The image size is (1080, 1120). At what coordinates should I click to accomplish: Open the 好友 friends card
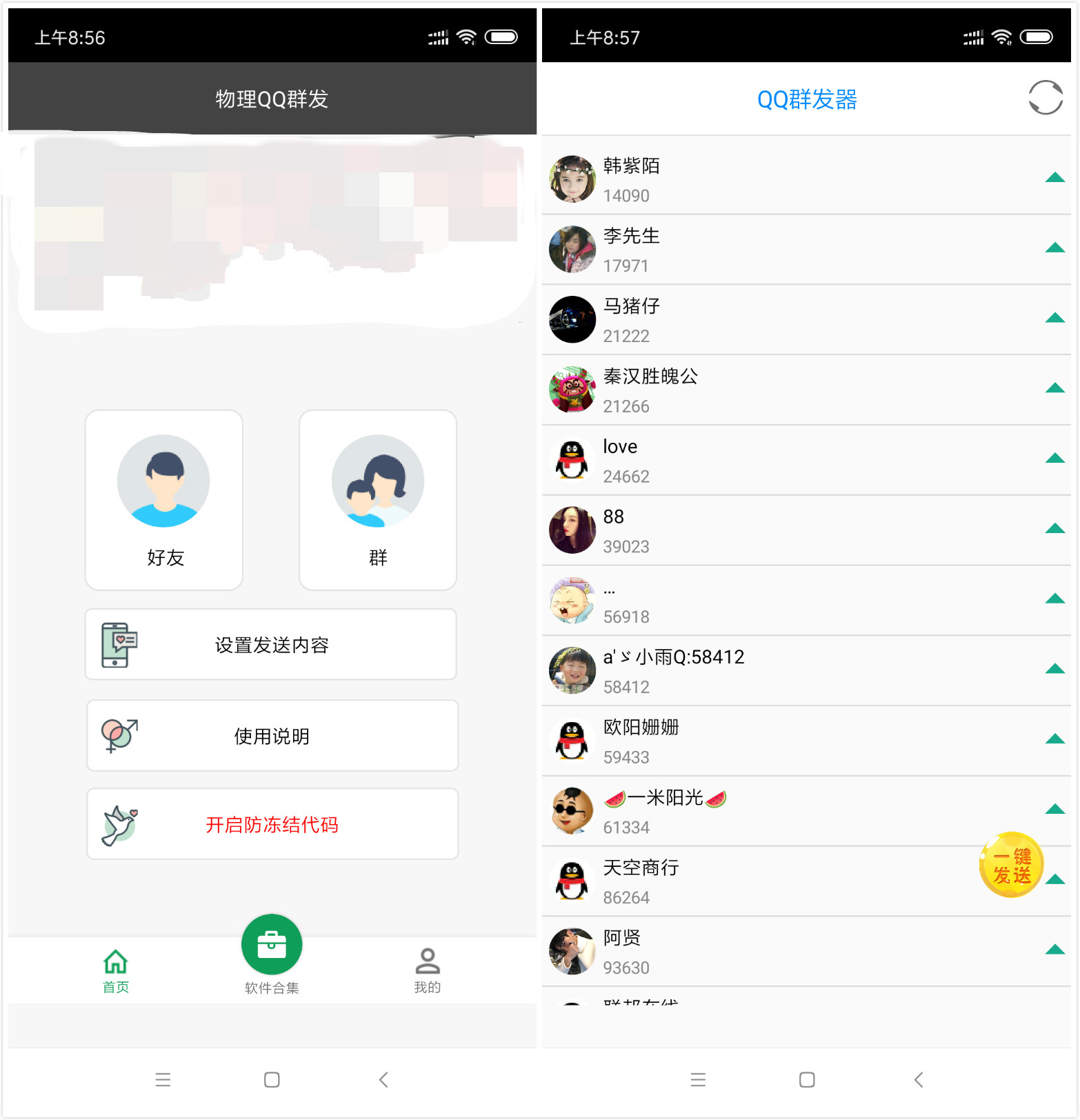tap(164, 500)
